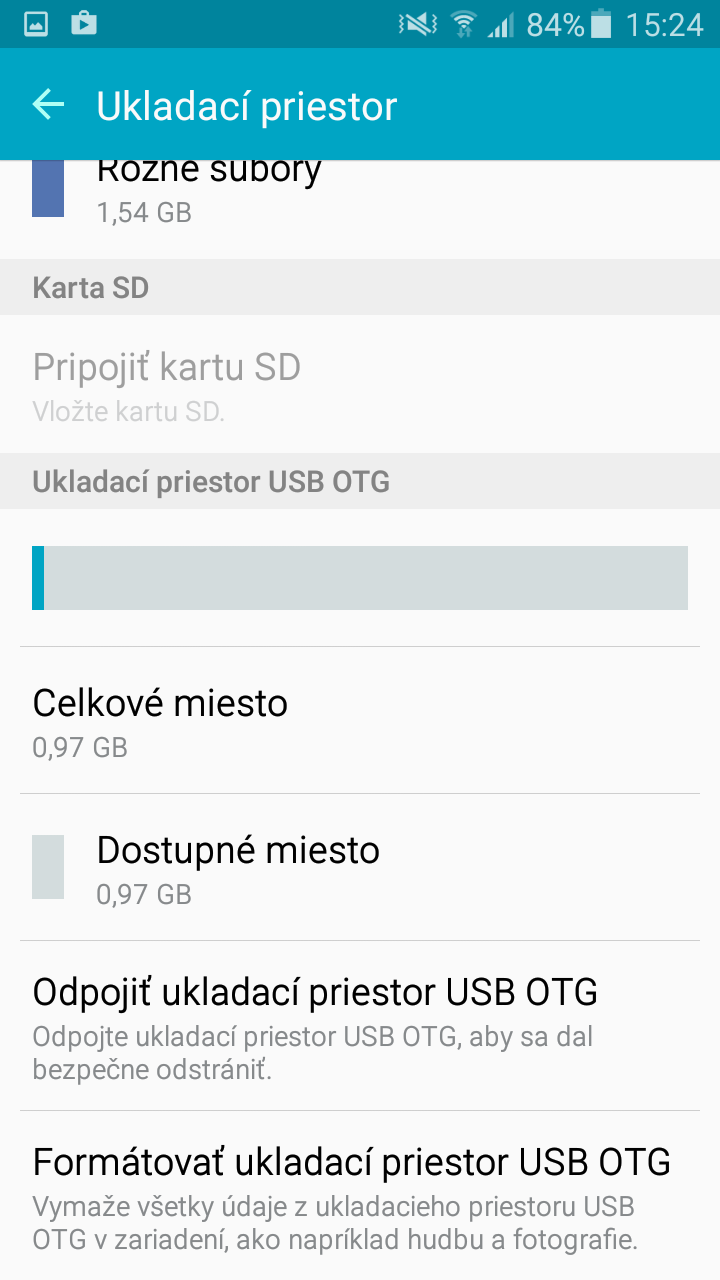Open the Dostupné miesto row
This screenshot has height=1280, width=720.
point(360,867)
